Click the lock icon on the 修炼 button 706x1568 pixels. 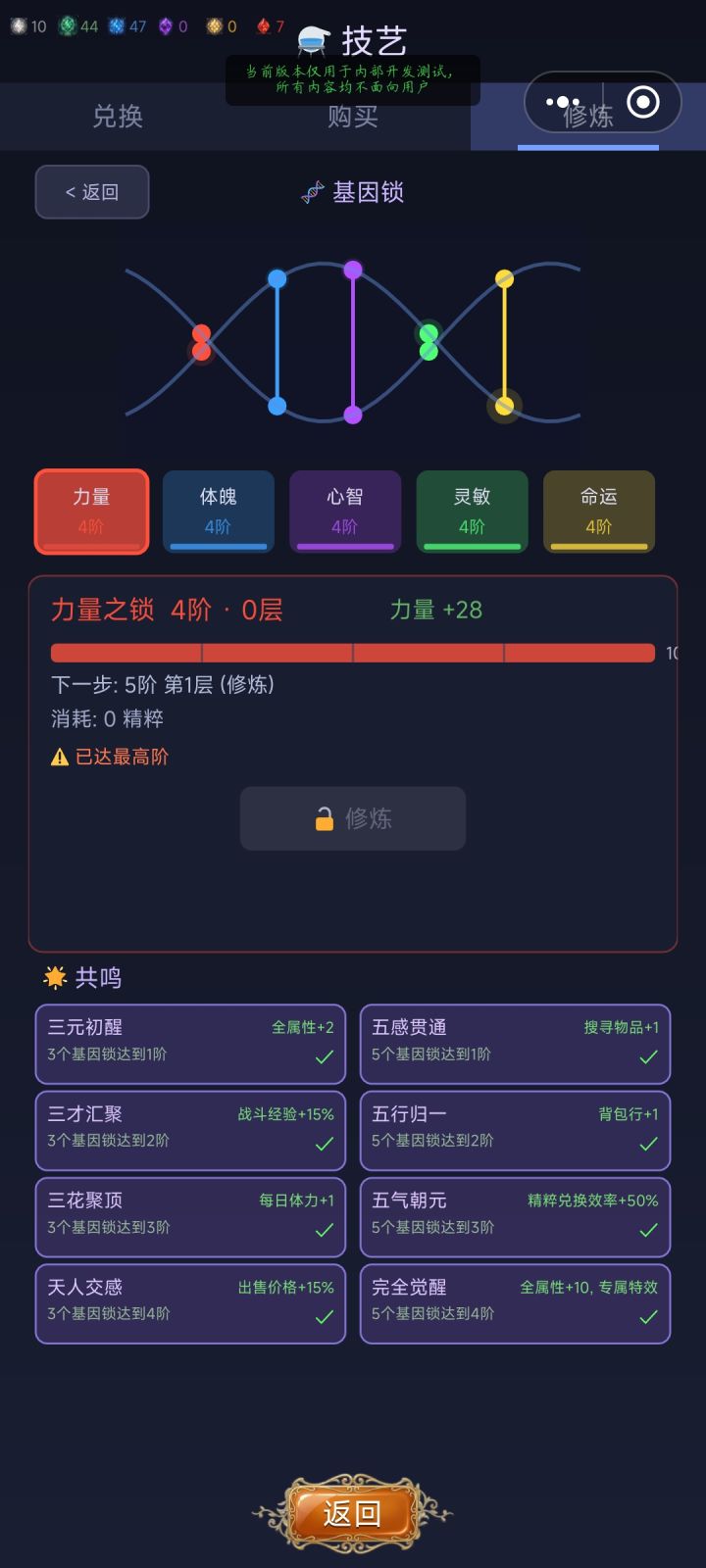coord(324,818)
